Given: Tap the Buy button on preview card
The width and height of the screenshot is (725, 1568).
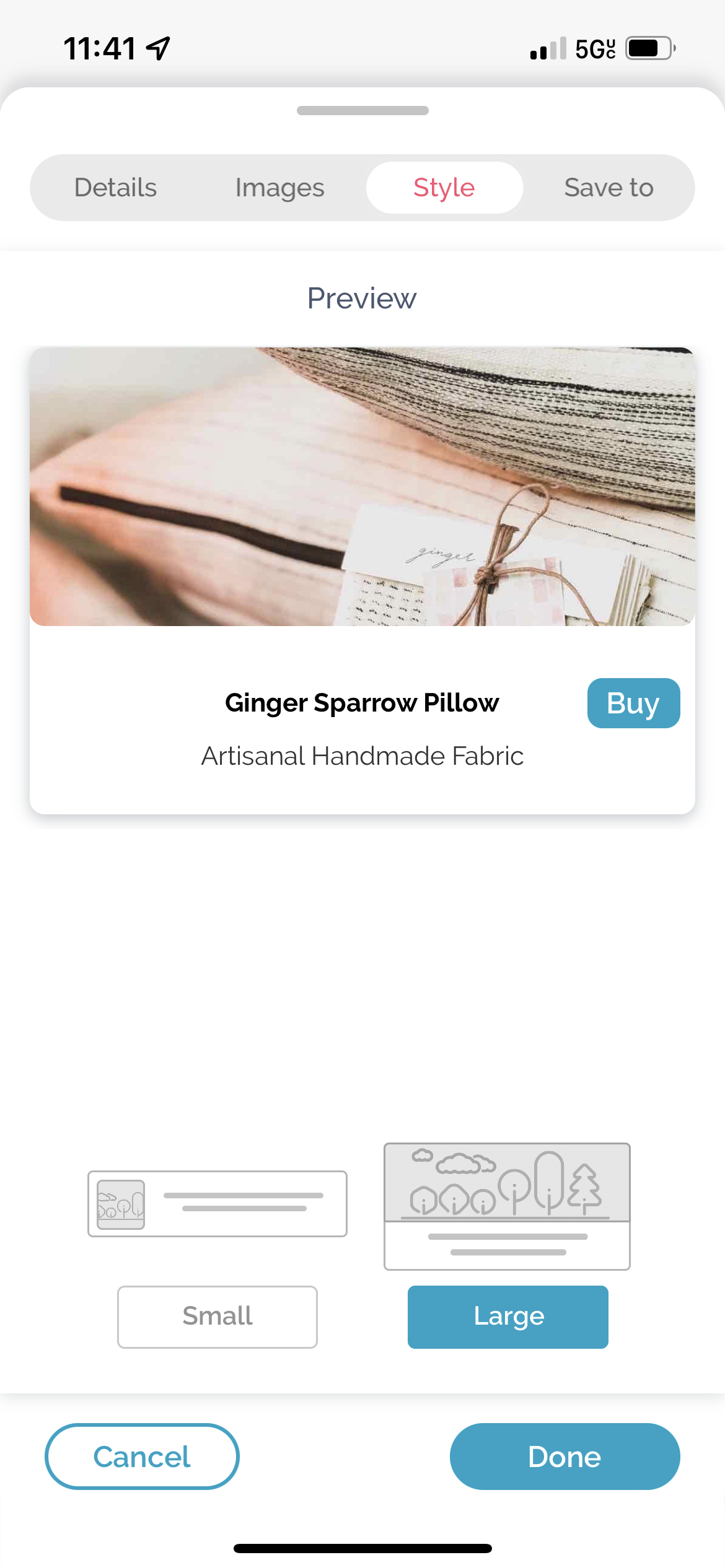Looking at the screenshot, I should (x=633, y=703).
